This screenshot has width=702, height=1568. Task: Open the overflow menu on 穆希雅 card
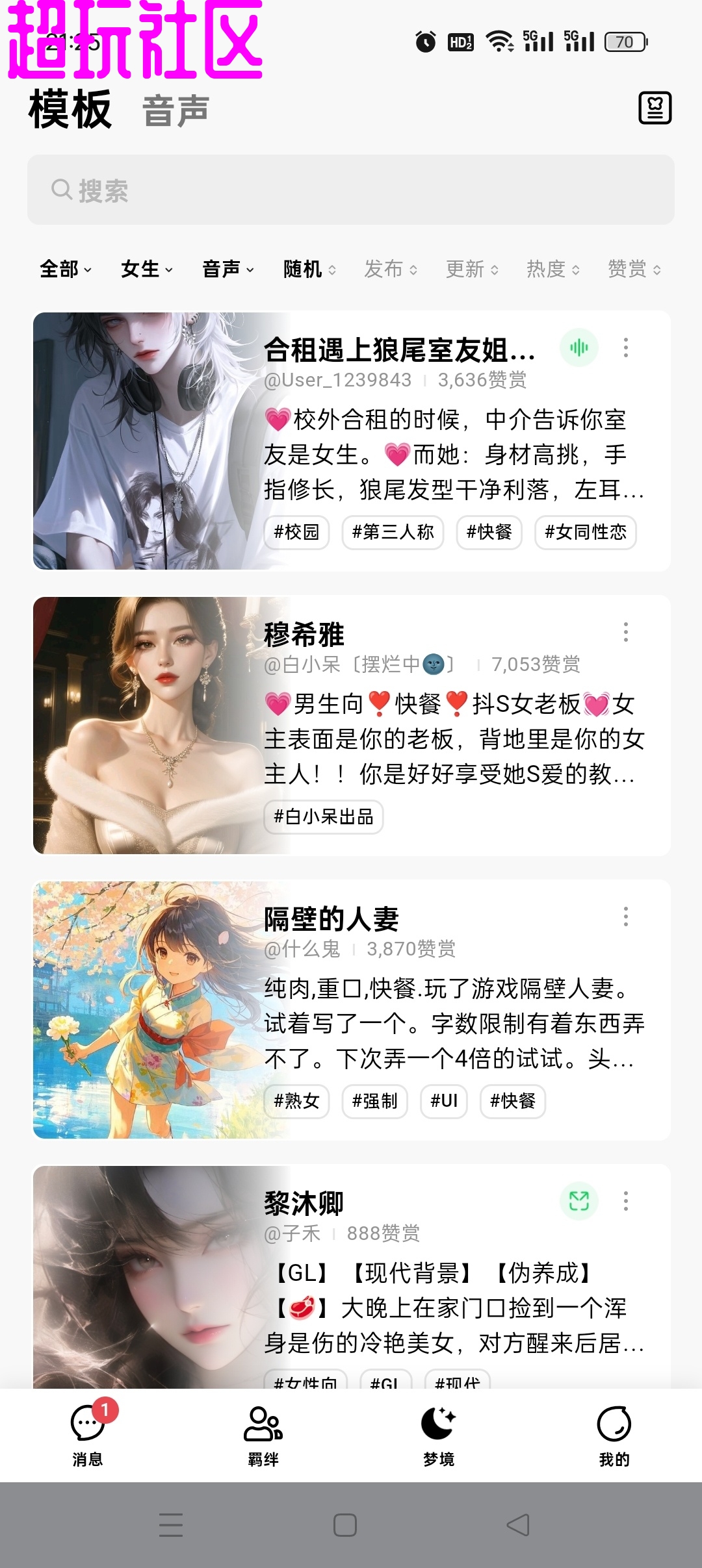[x=626, y=632]
